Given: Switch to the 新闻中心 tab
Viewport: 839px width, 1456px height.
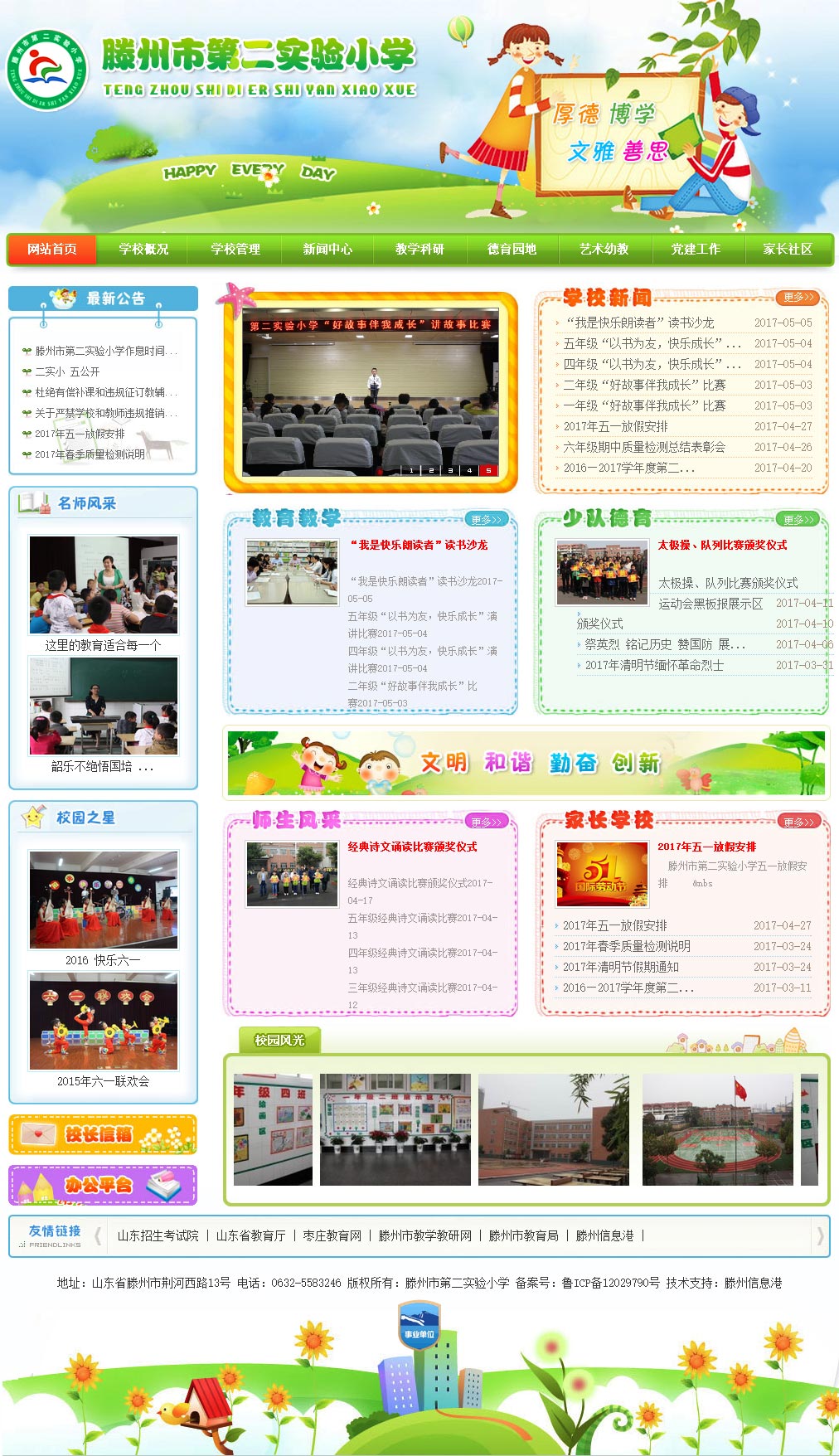Looking at the screenshot, I should point(327,249).
